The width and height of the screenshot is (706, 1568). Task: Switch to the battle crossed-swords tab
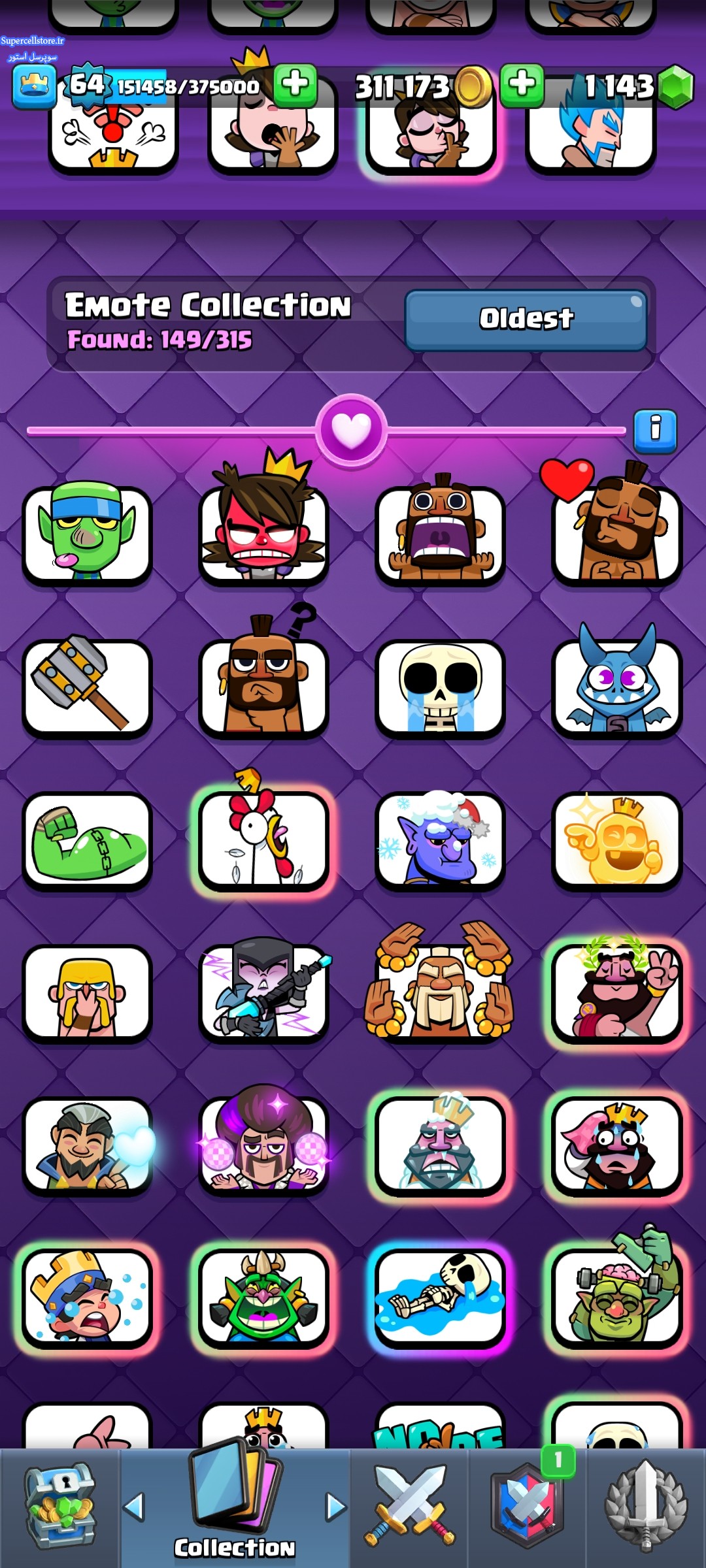click(x=410, y=1508)
